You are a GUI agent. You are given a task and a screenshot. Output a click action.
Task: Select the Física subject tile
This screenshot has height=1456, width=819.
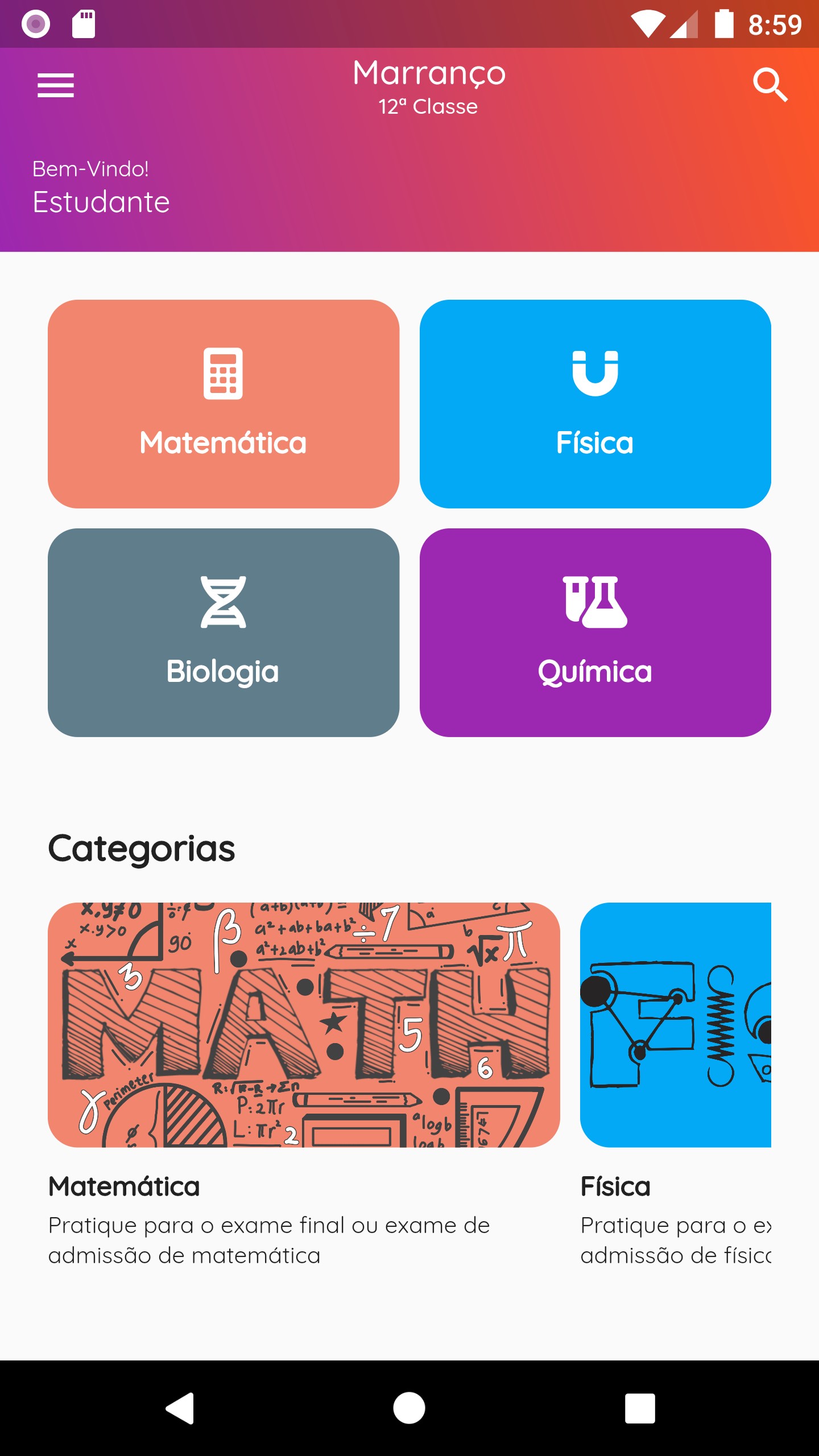coord(595,404)
